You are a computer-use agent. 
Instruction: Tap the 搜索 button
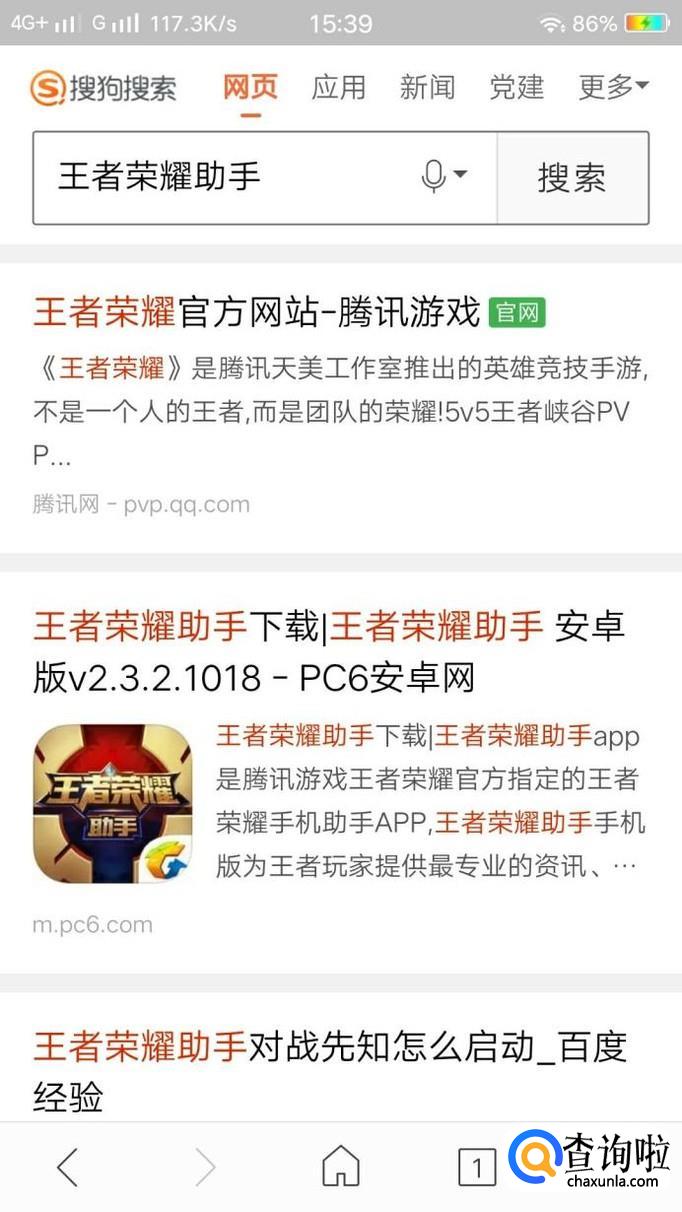(x=572, y=178)
